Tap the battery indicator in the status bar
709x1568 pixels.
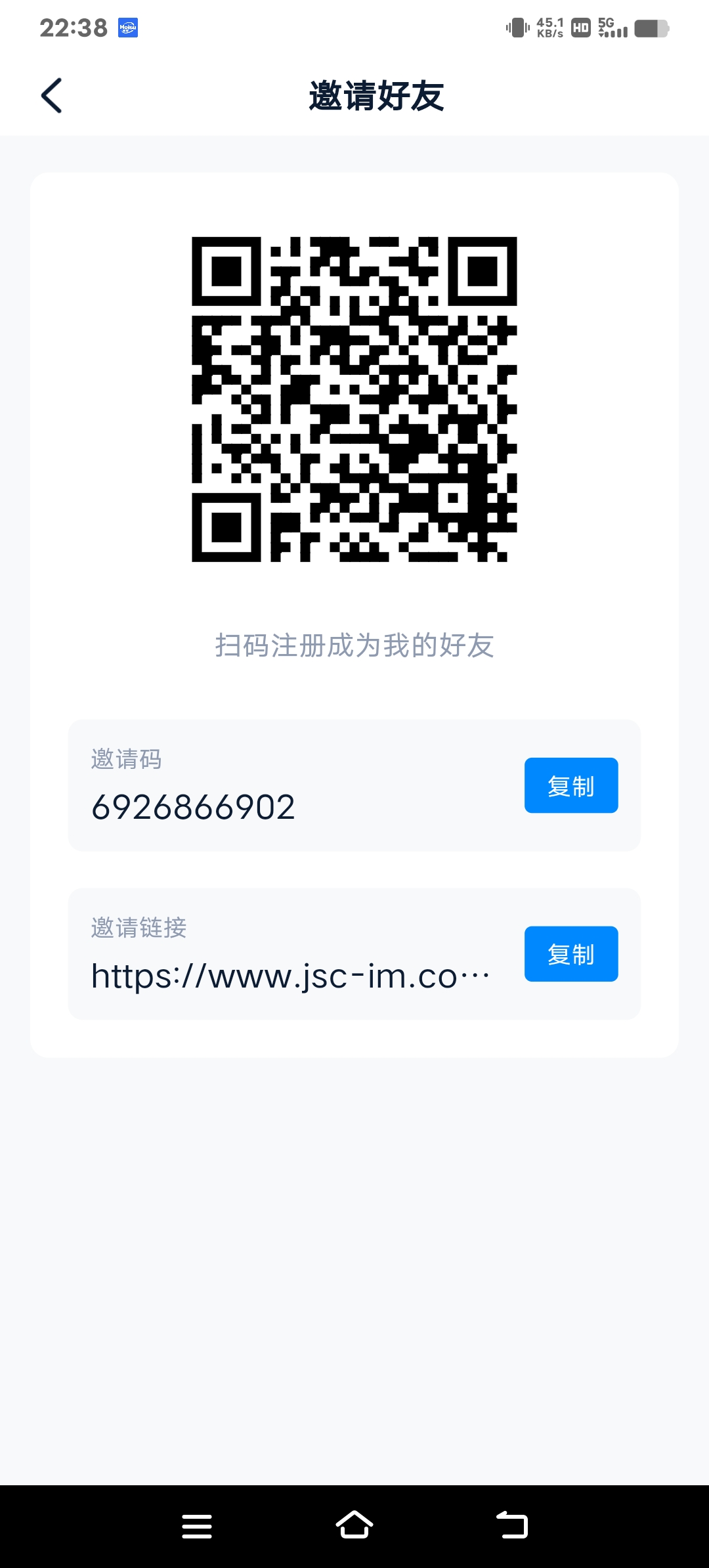tap(651, 28)
